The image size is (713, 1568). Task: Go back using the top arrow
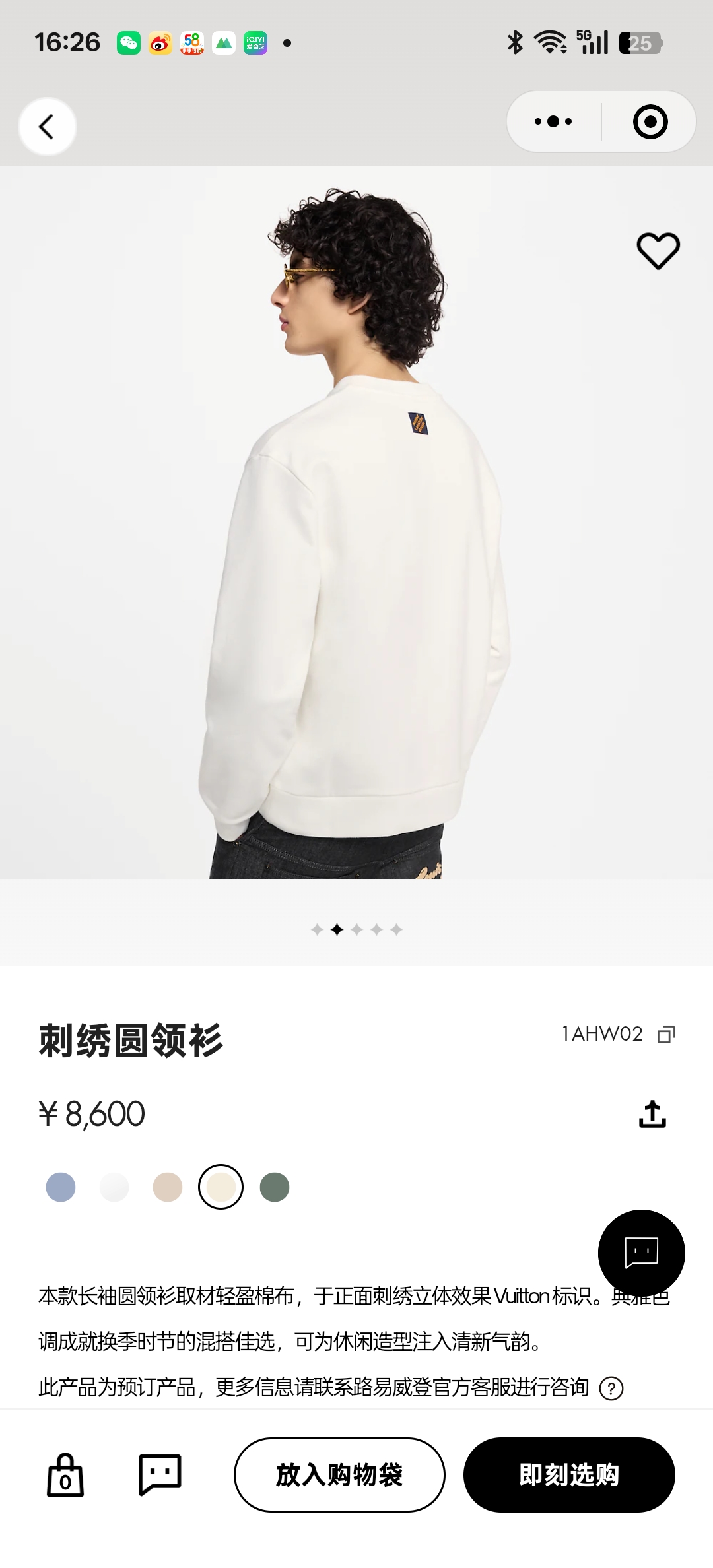pyautogui.click(x=47, y=126)
